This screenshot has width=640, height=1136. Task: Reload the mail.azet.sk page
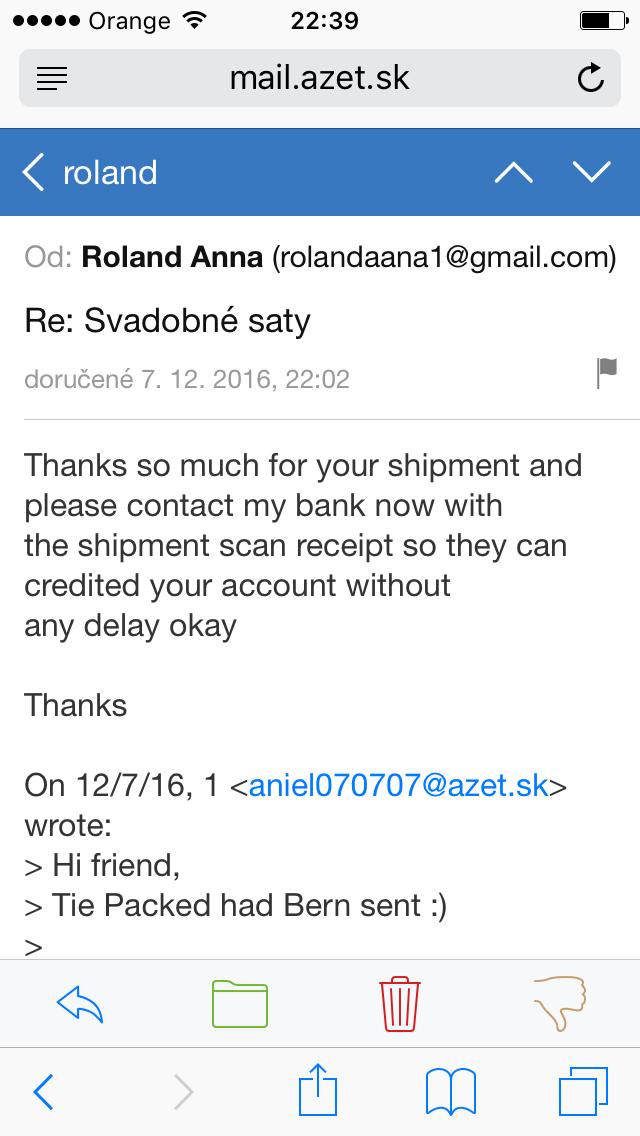pos(591,78)
